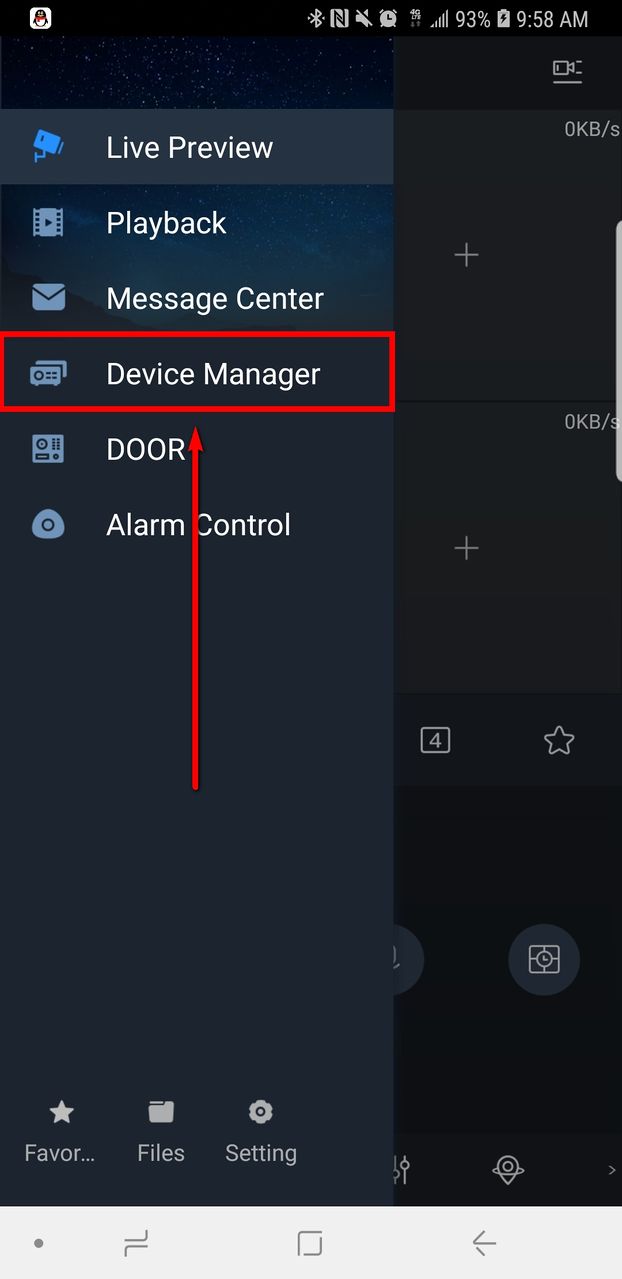Tap the favorites star icon

[x=559, y=740]
